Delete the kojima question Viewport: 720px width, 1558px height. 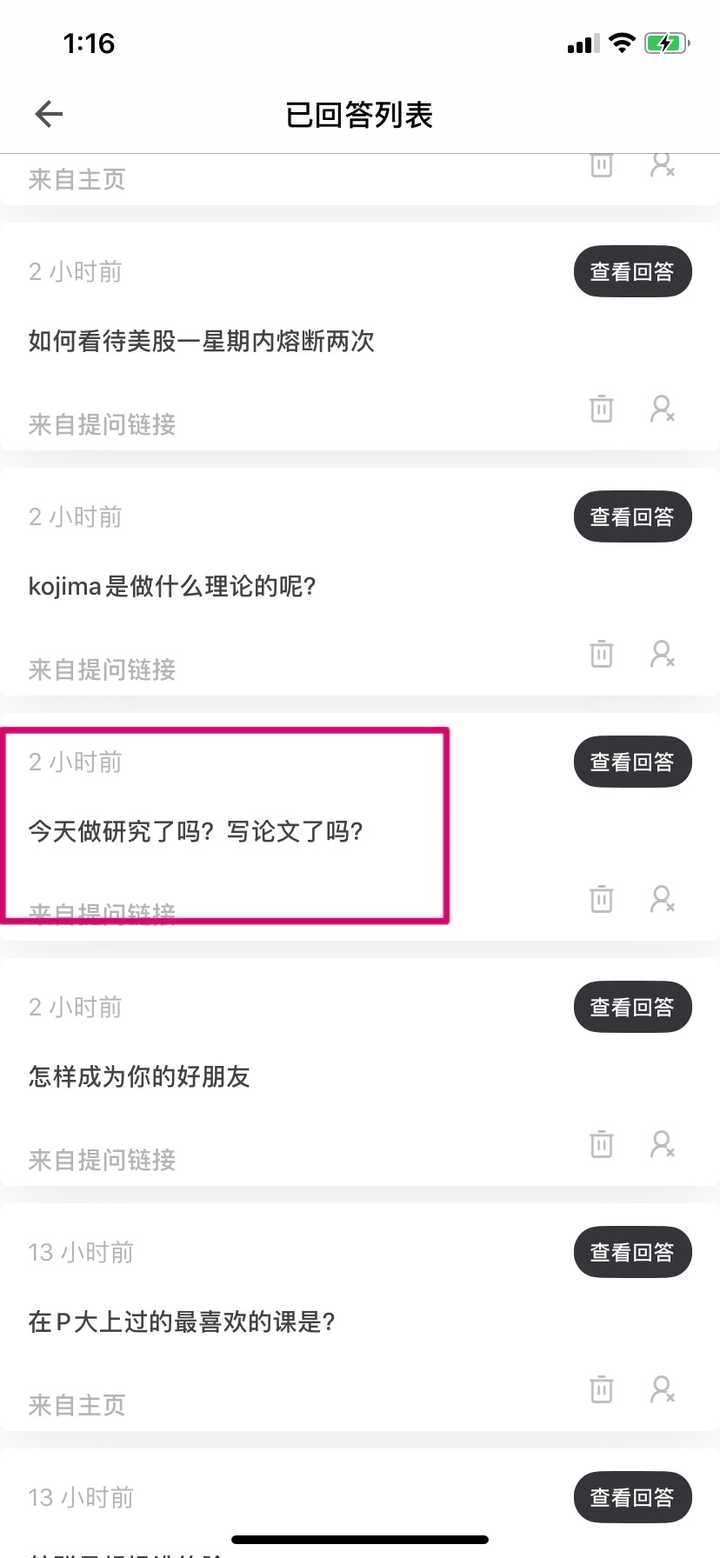tap(601, 653)
